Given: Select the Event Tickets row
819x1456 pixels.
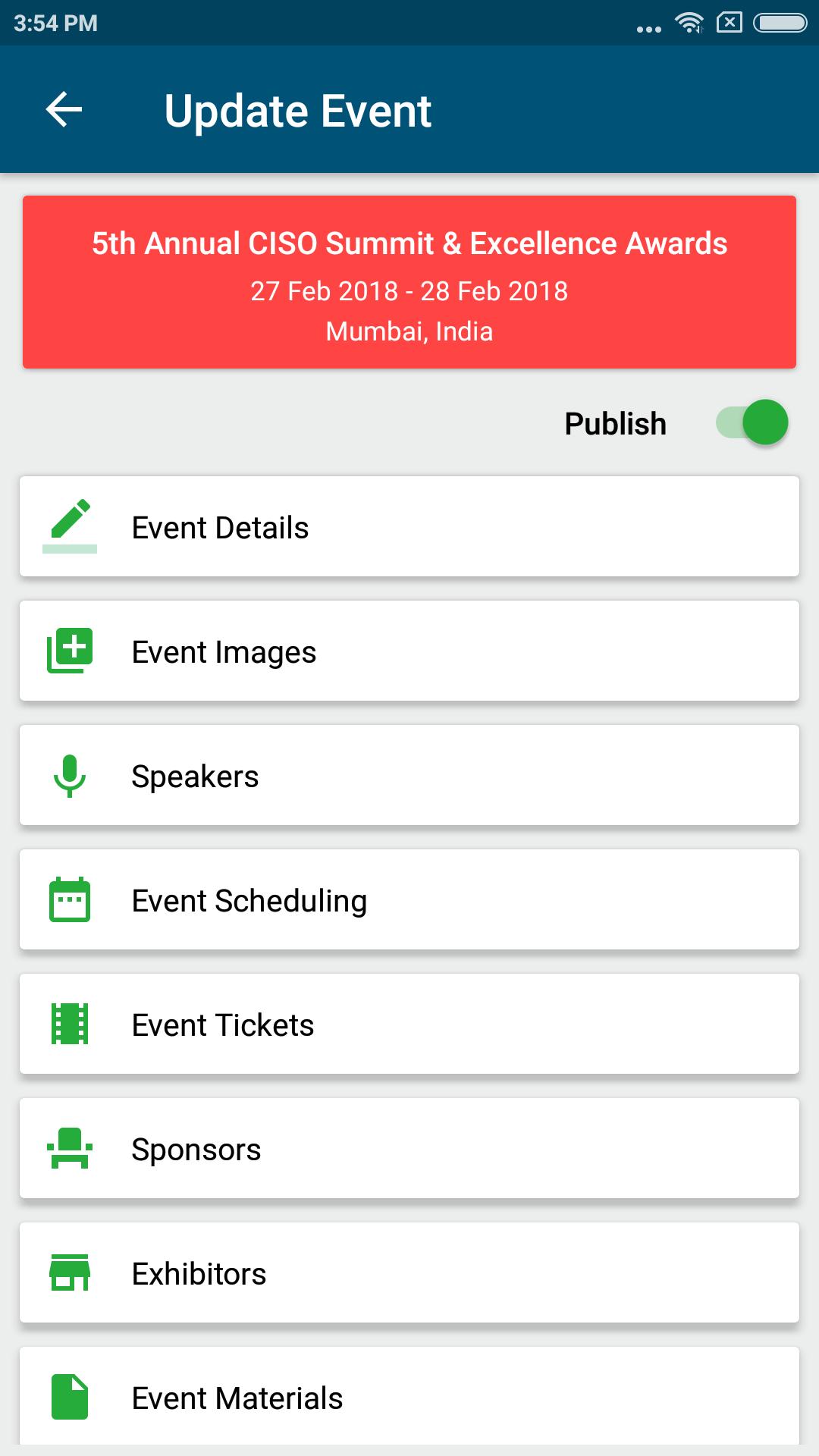Looking at the screenshot, I should pos(409,1024).
